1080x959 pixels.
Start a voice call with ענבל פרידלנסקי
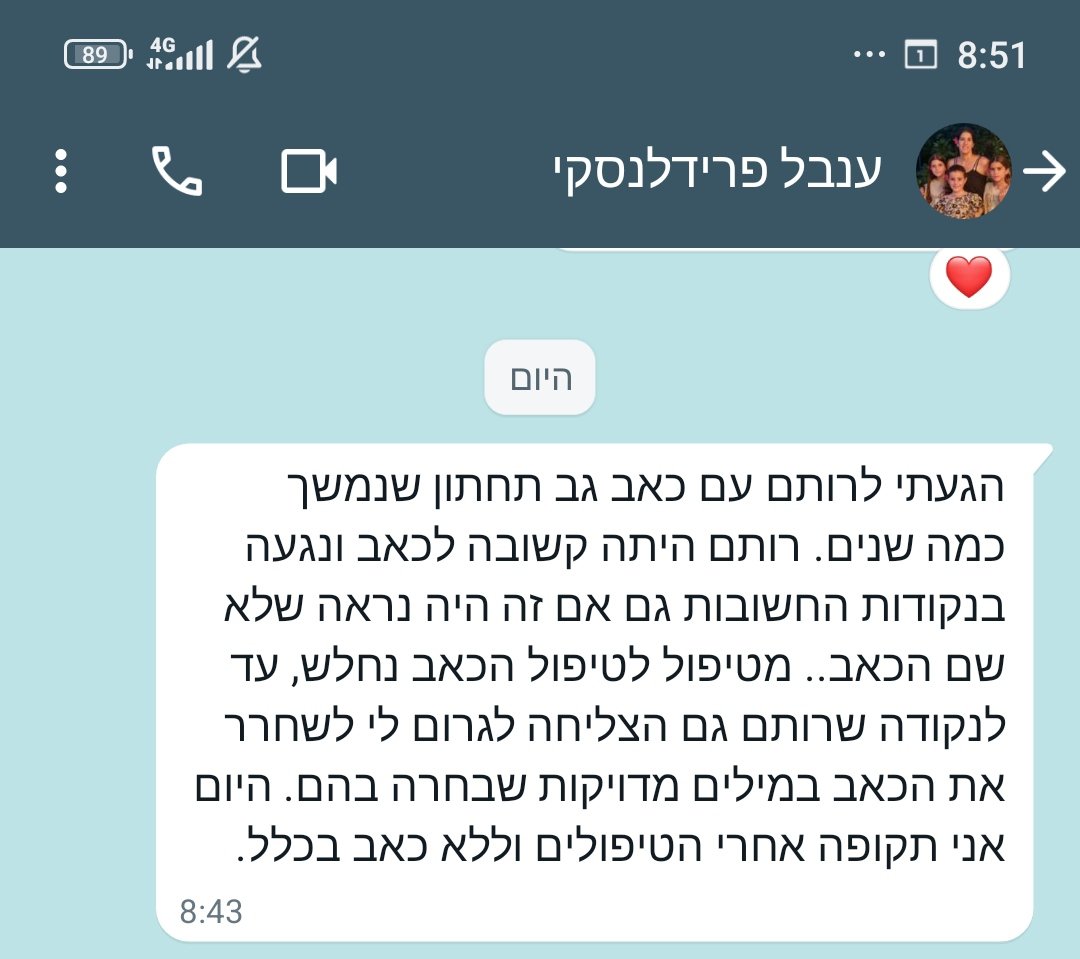pos(177,171)
